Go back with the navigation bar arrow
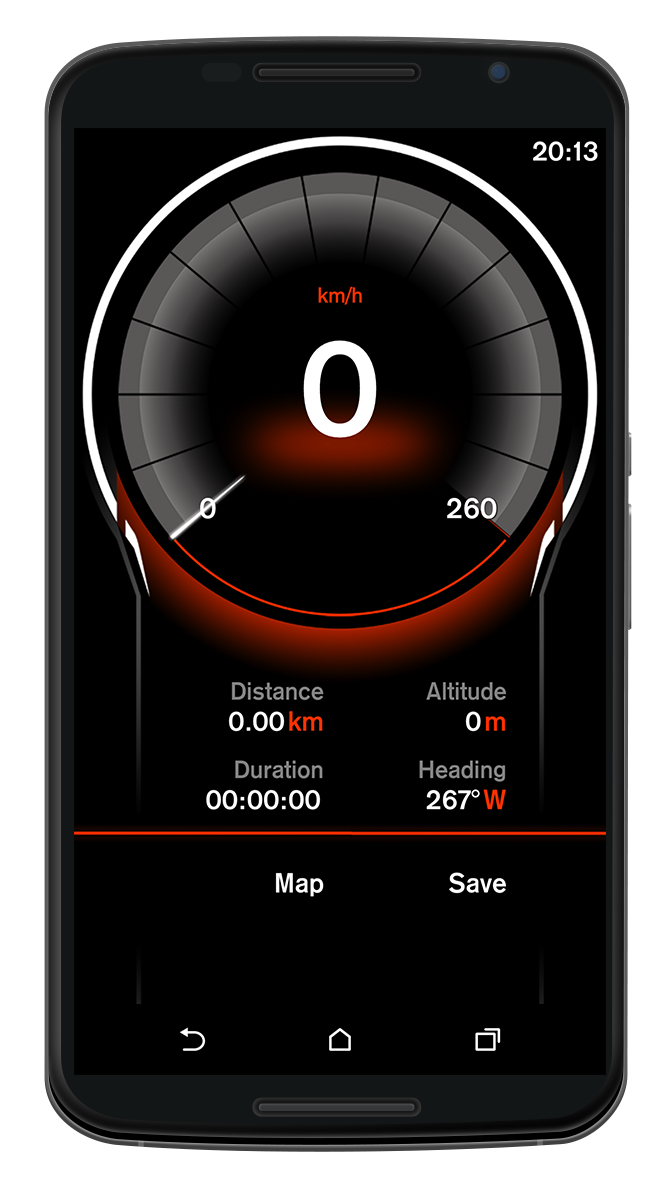Image resolution: width=672 pixels, height=1200 pixels. [192, 1041]
